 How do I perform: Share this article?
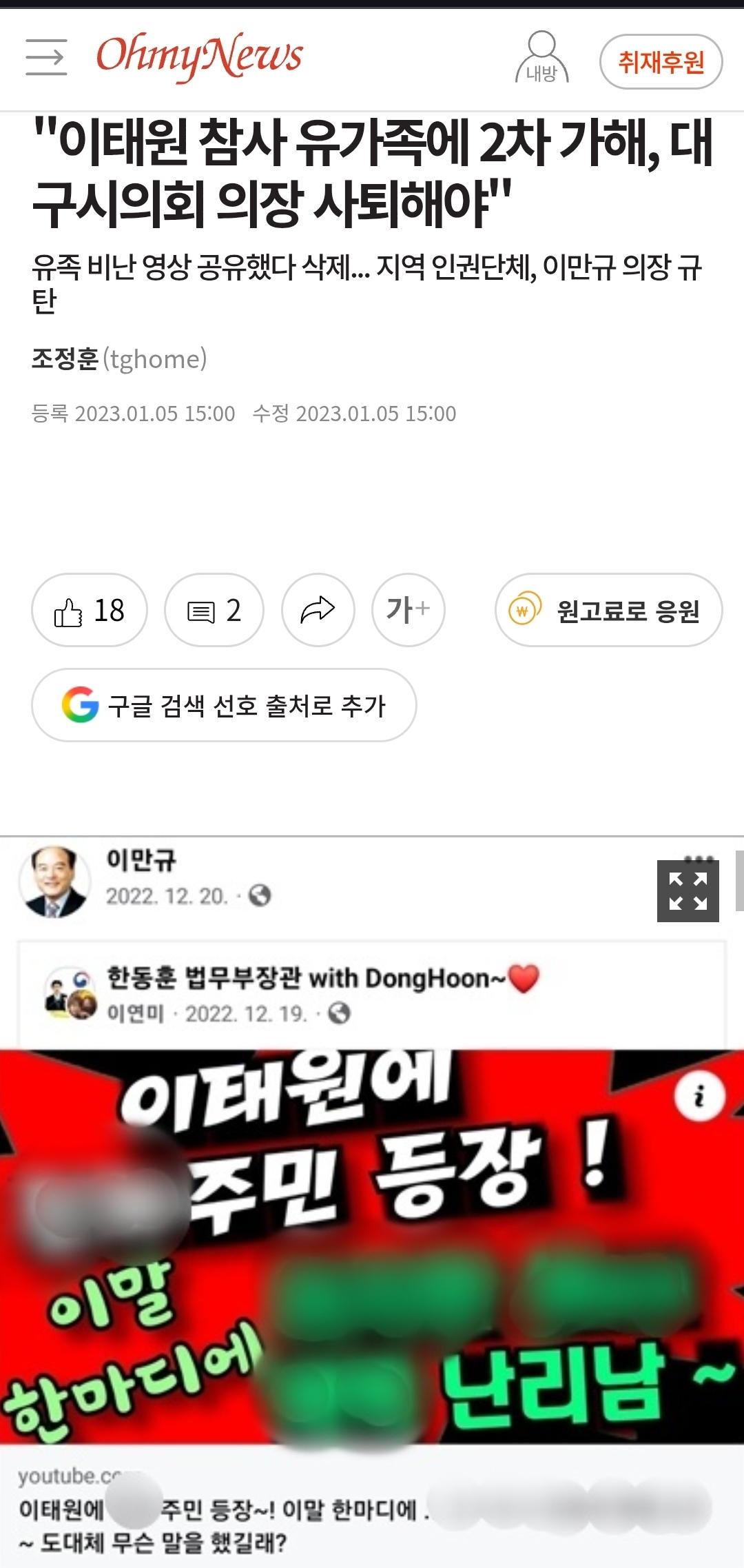coord(318,610)
